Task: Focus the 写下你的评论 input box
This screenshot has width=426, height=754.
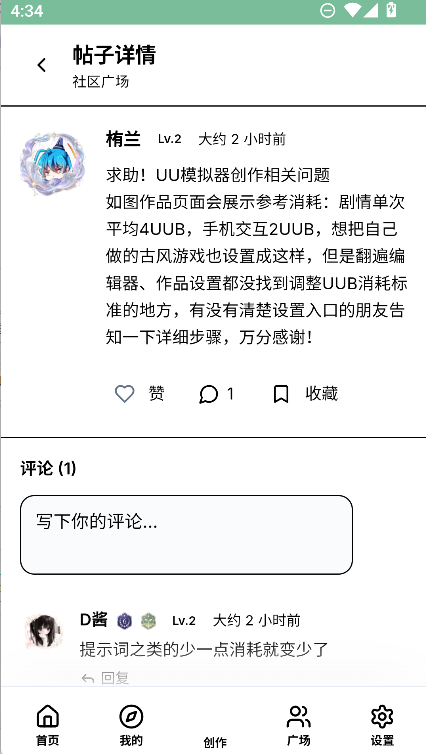Action: click(187, 535)
